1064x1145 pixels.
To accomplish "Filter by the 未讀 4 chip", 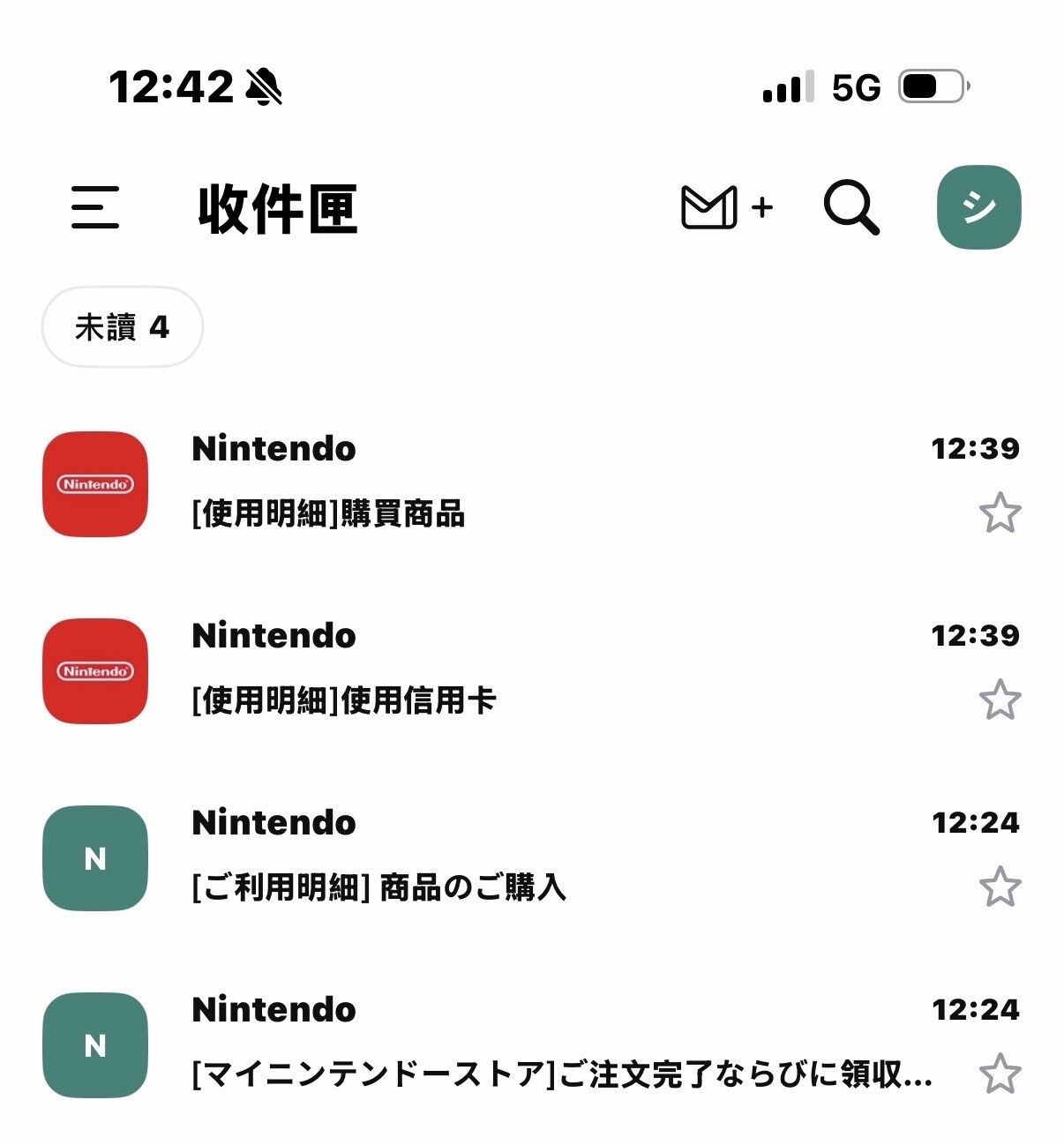I will tap(123, 327).
